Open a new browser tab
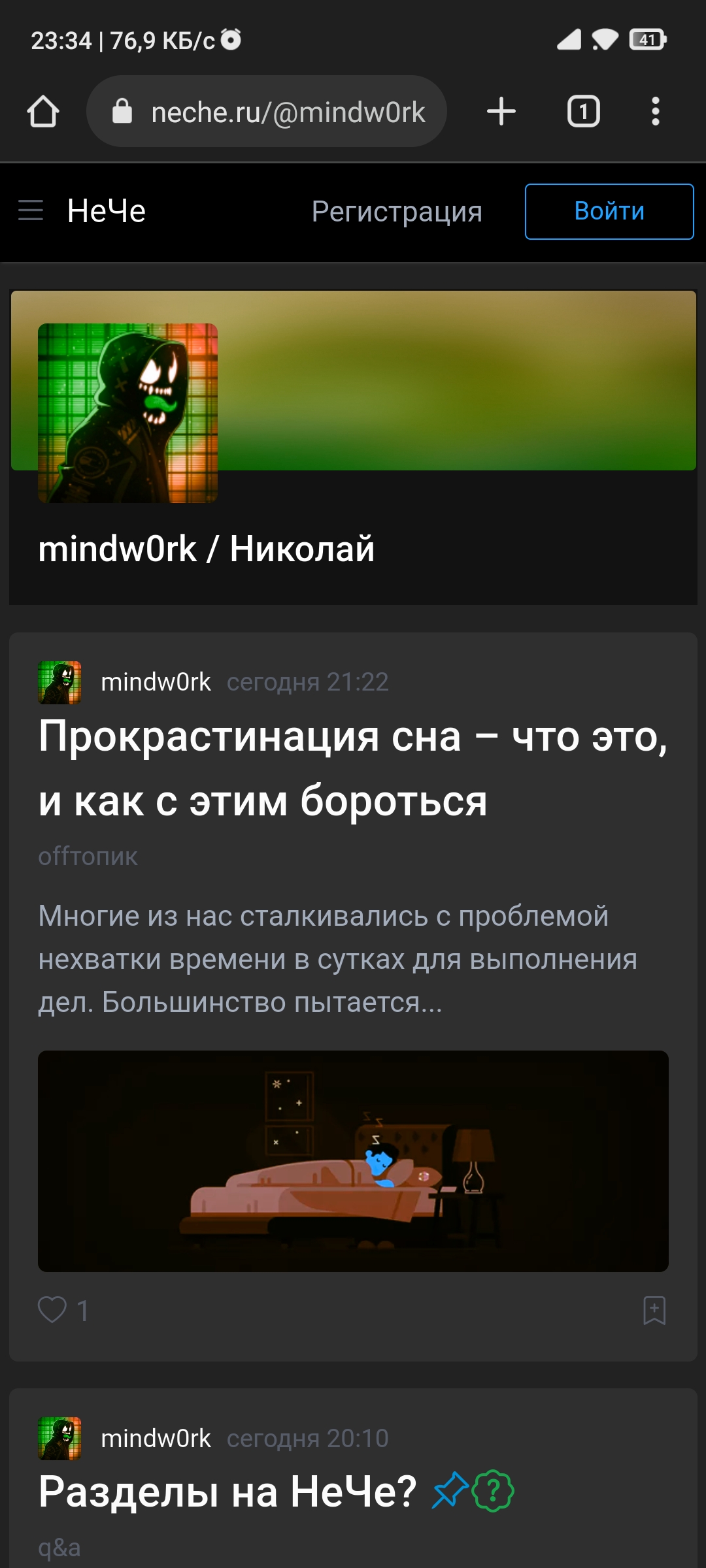 pos(501,112)
